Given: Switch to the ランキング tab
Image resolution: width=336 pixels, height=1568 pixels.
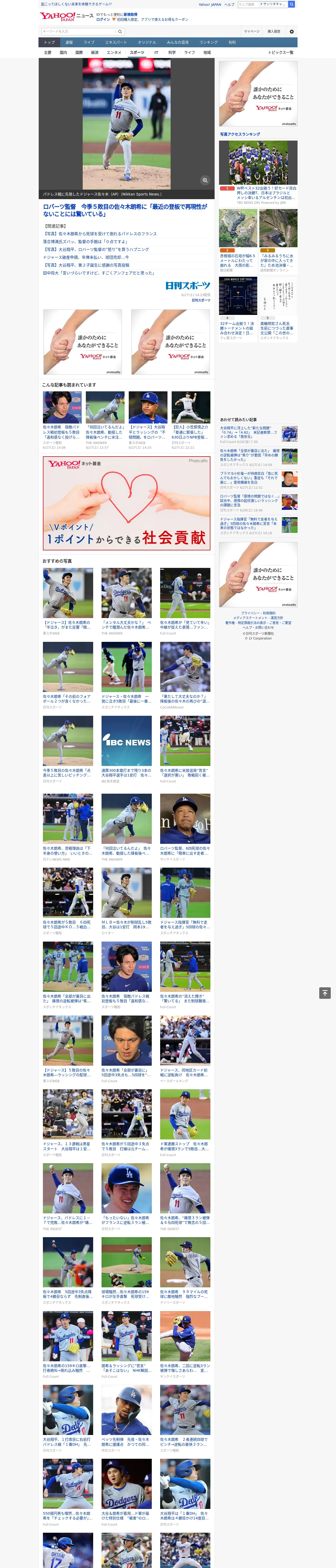Looking at the screenshot, I should [x=209, y=43].
